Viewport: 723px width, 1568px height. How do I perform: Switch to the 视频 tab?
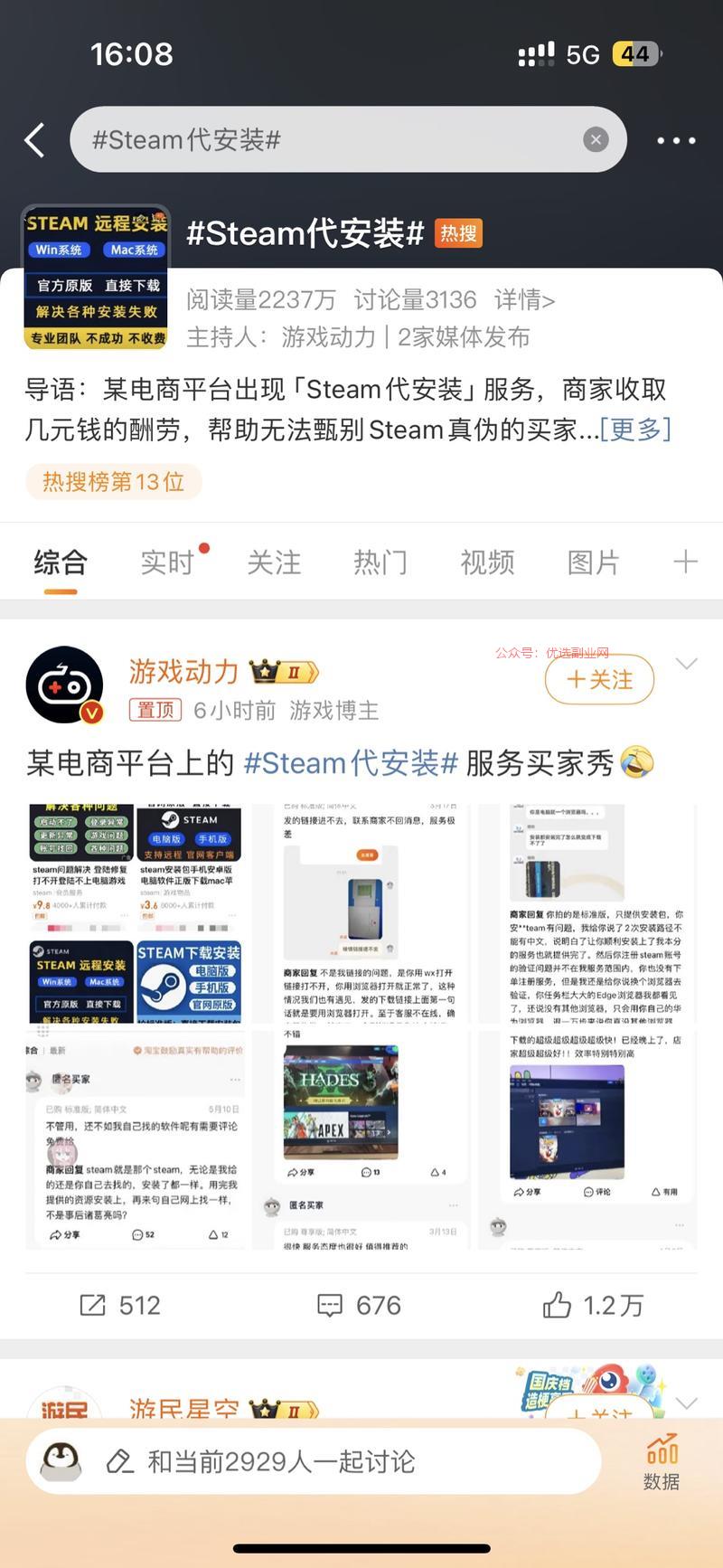(487, 562)
